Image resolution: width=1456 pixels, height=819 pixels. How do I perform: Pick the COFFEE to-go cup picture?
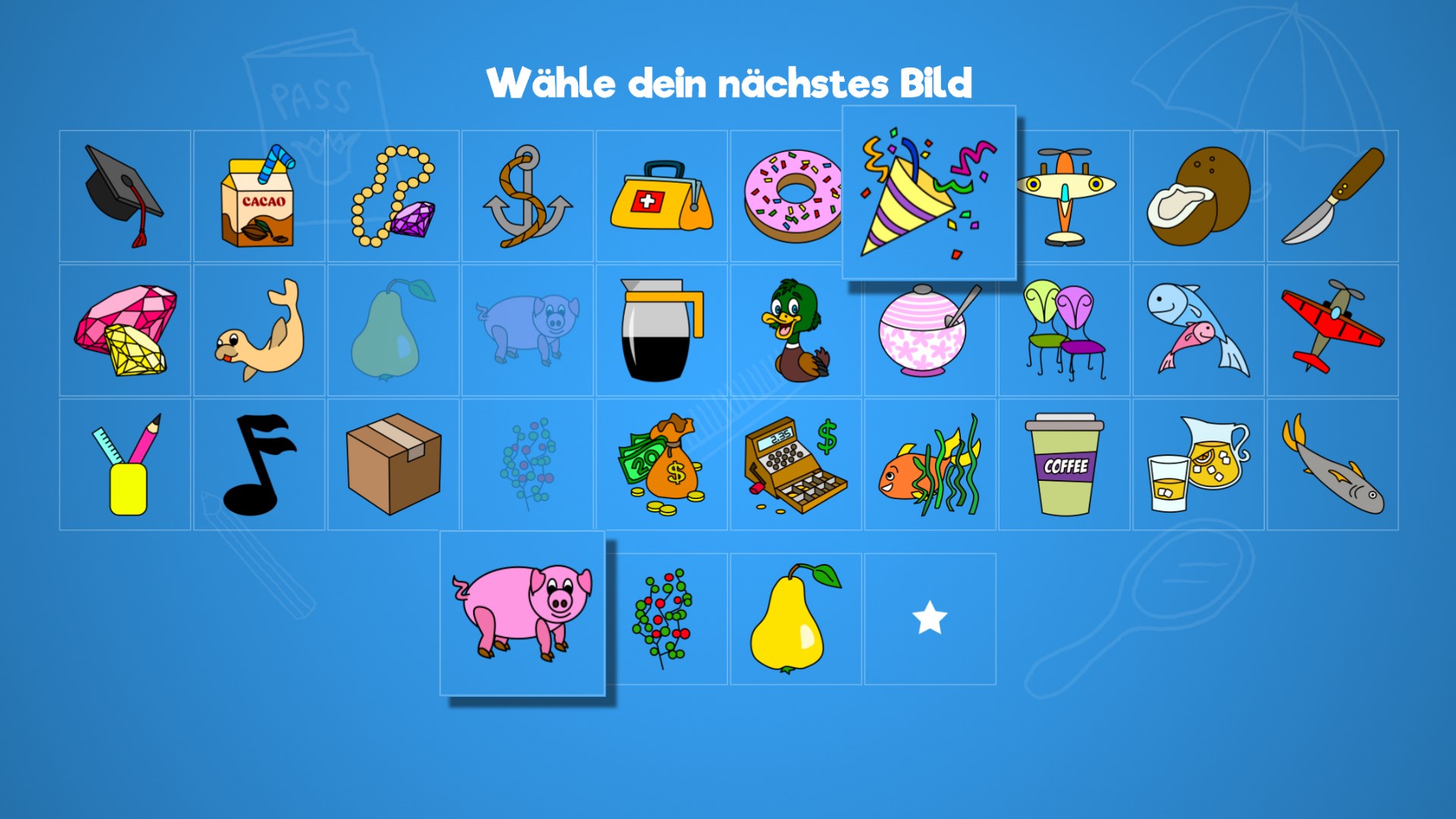coord(1064,464)
